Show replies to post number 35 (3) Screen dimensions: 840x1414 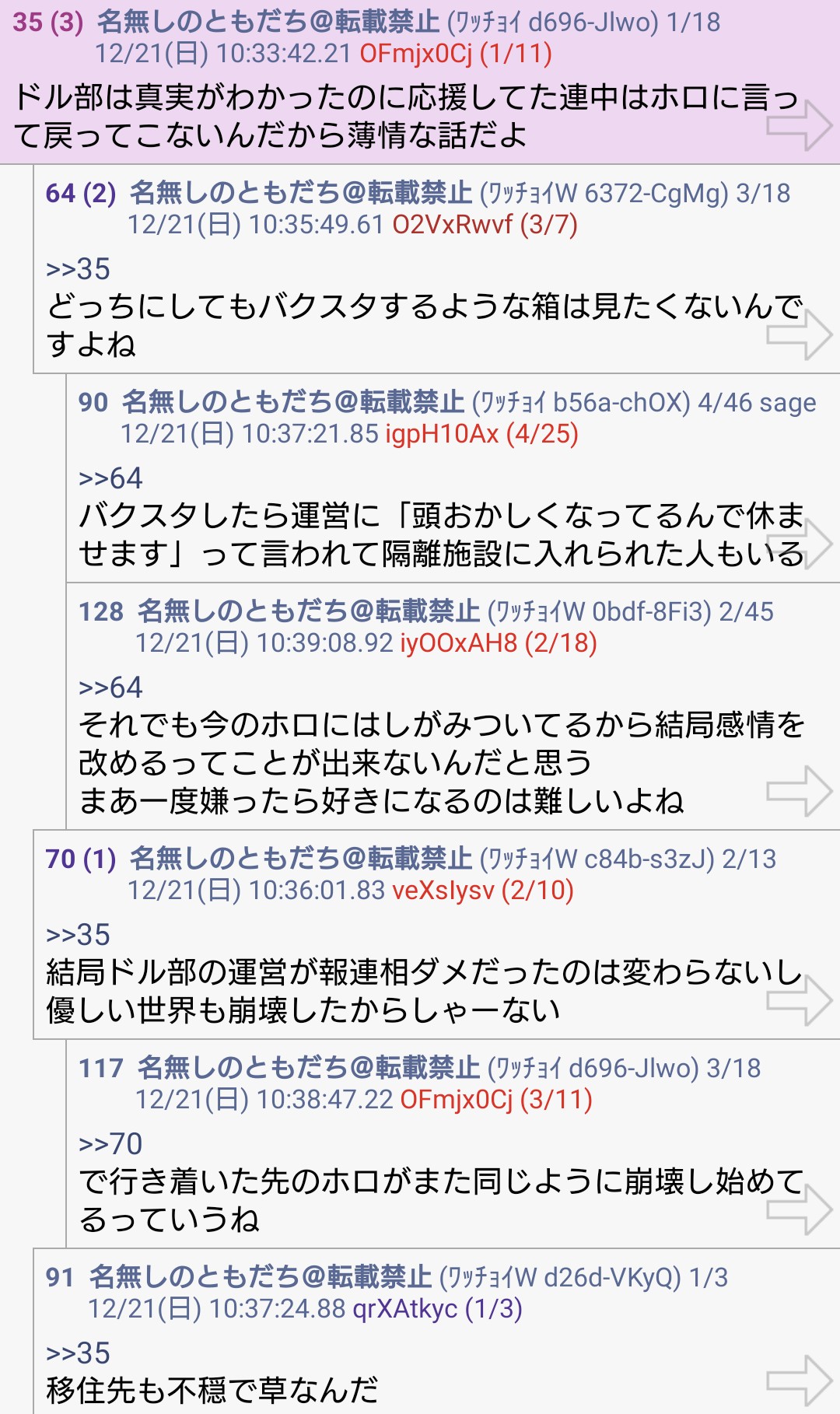pyautogui.click(x=48, y=22)
